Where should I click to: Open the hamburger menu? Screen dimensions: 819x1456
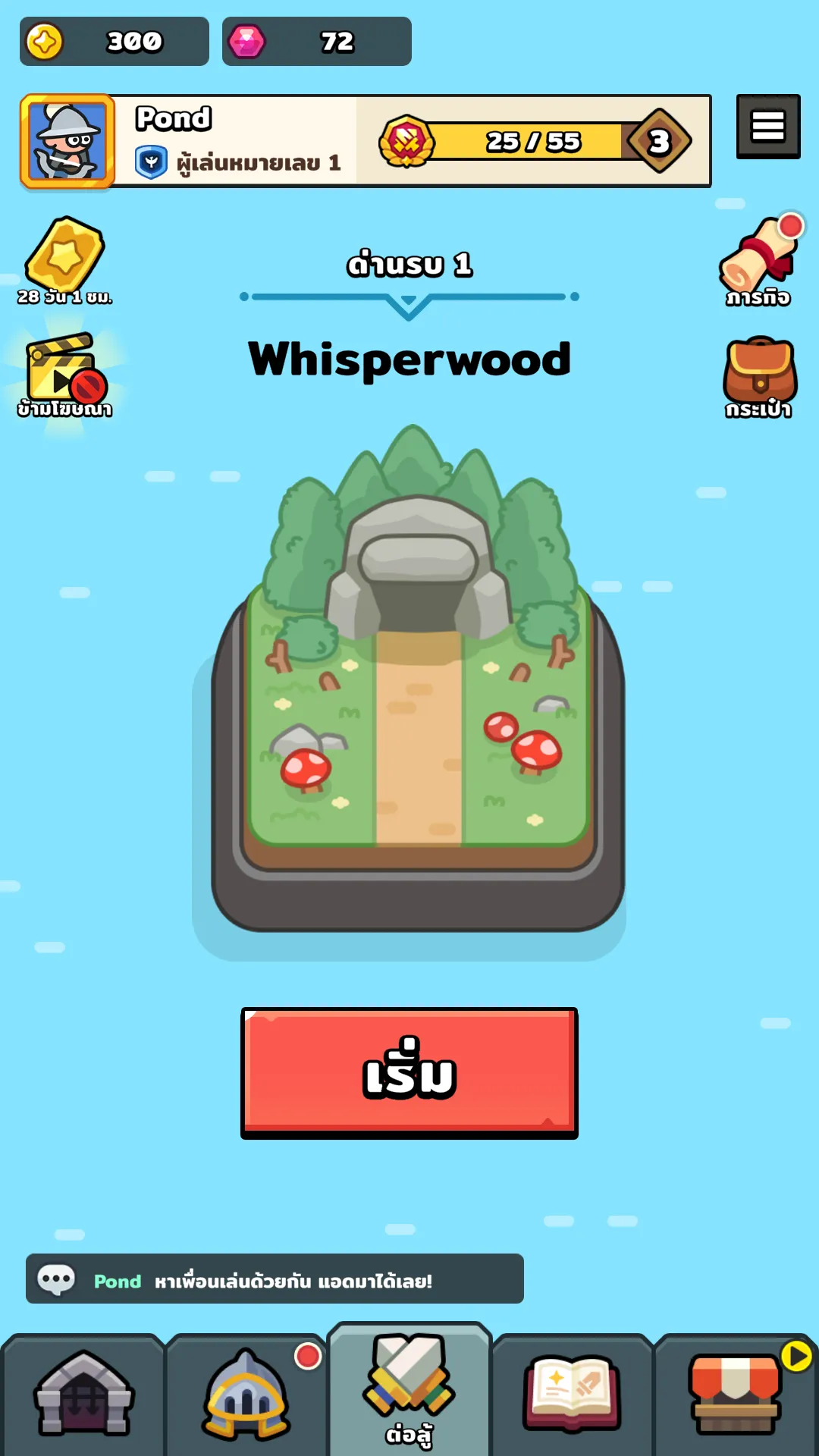click(768, 127)
